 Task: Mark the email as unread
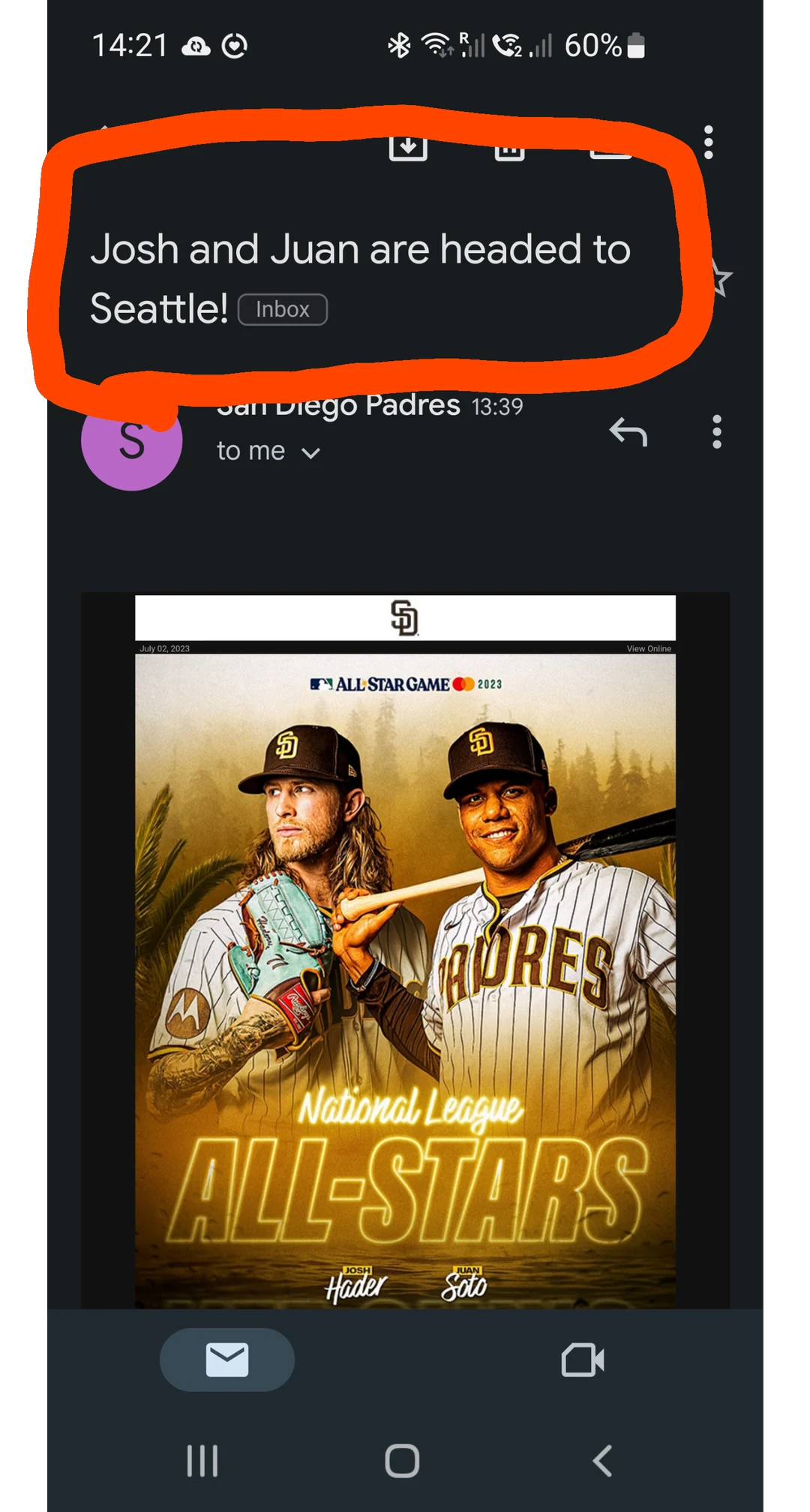point(610,147)
